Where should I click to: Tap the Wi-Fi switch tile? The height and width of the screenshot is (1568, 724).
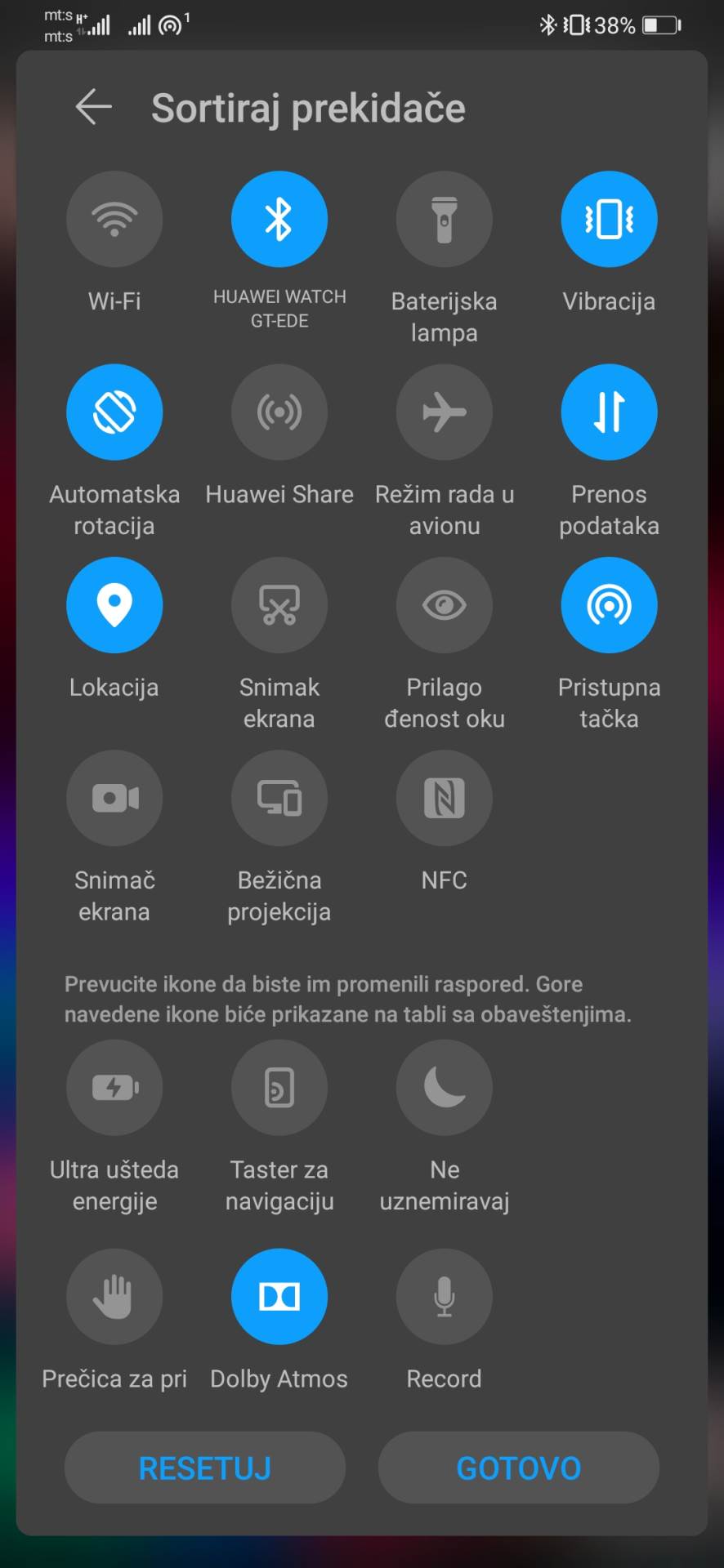pyautogui.click(x=114, y=220)
